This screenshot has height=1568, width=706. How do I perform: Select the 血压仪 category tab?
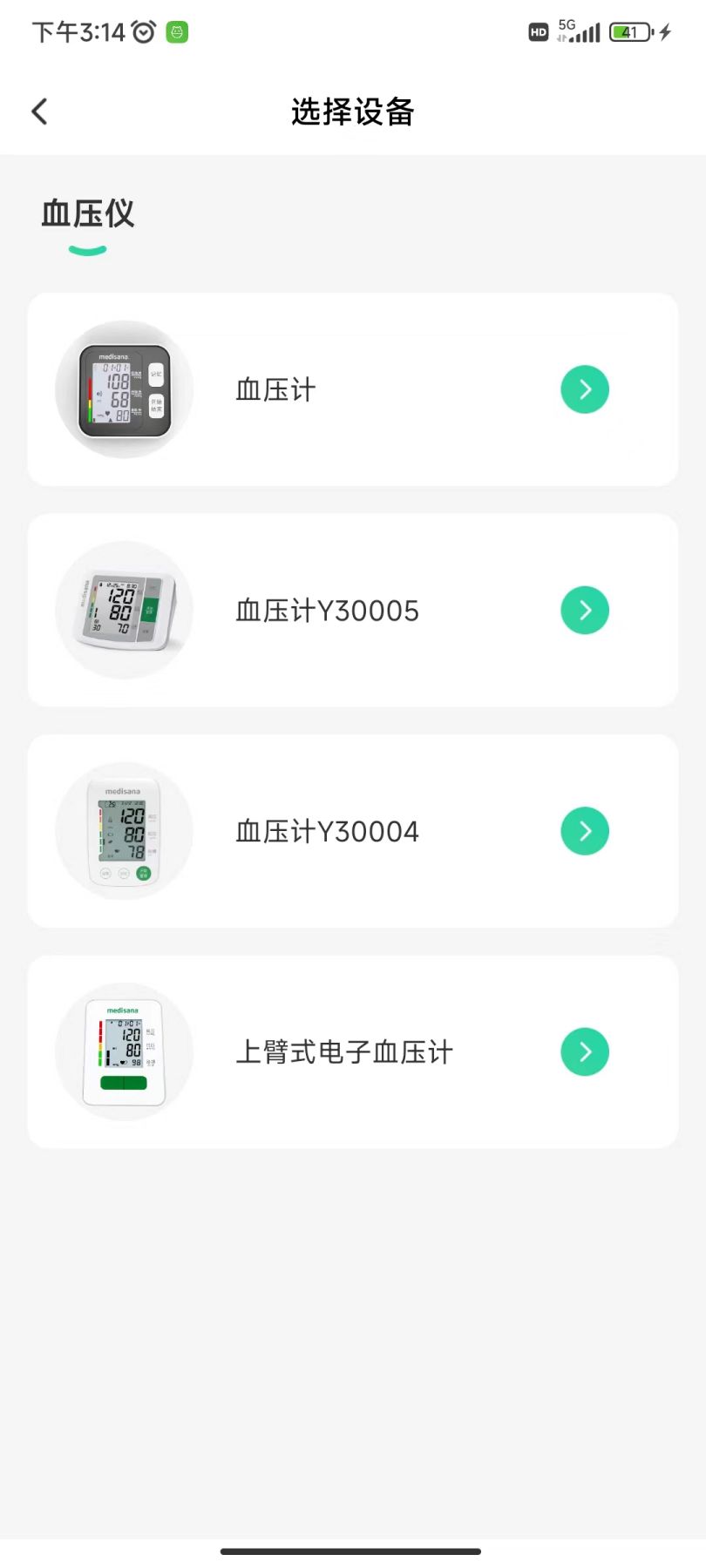[x=86, y=214]
